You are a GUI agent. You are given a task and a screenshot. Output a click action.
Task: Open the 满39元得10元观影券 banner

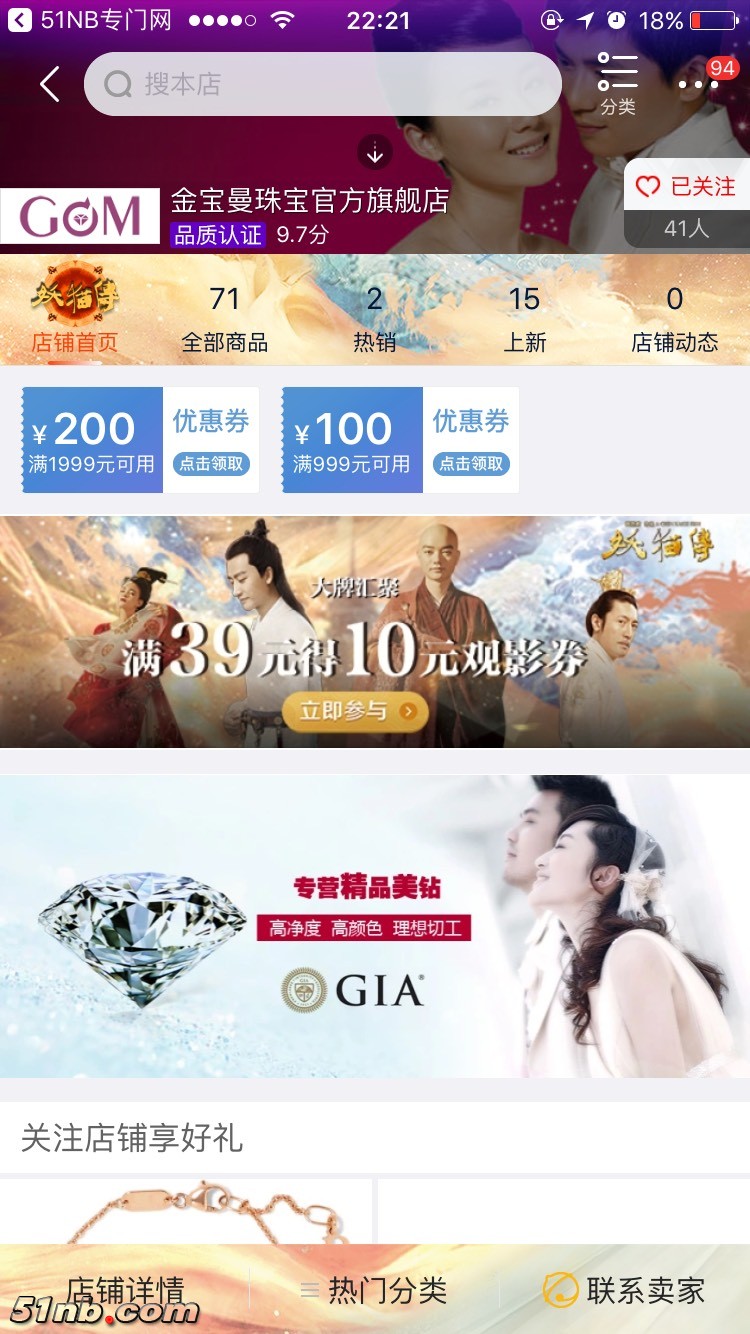click(x=375, y=632)
